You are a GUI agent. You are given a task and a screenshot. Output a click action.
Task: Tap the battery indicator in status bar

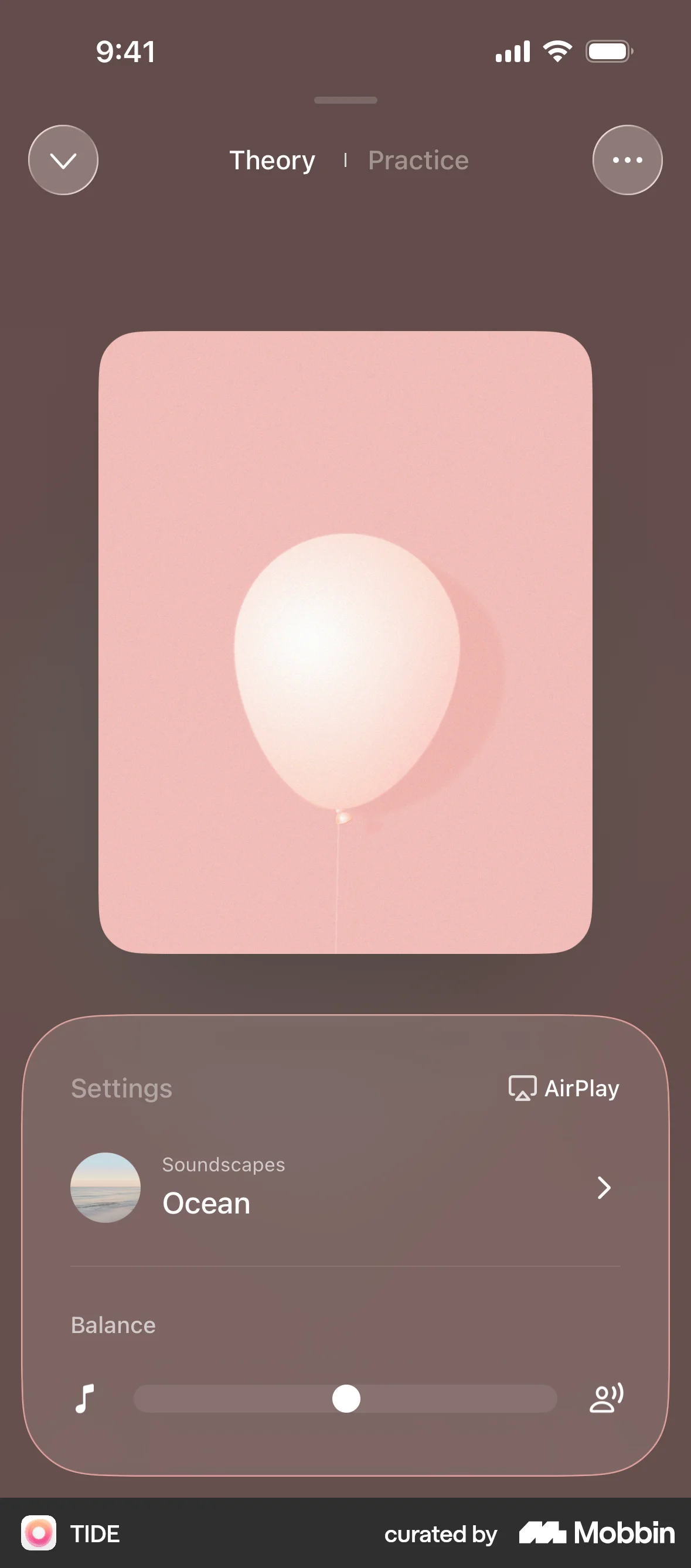click(608, 51)
